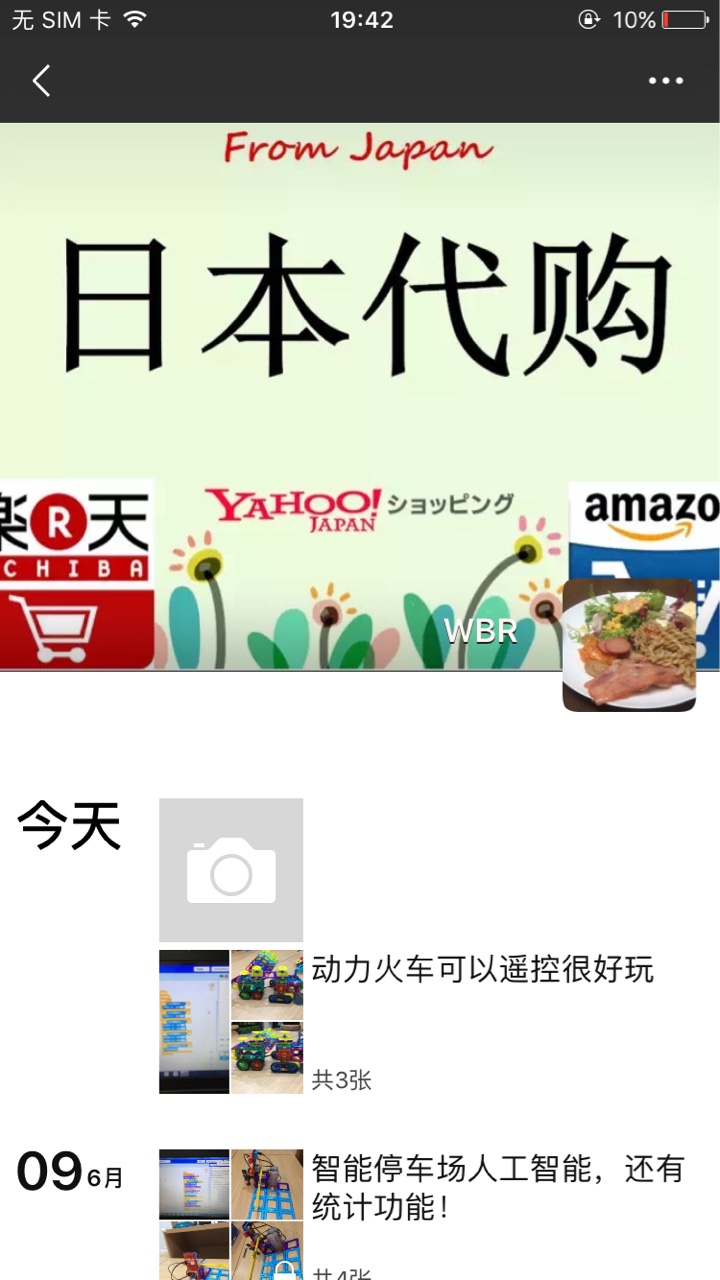The height and width of the screenshot is (1280, 720).
Task: Open the three-dot overflow menu
Action: (x=665, y=81)
